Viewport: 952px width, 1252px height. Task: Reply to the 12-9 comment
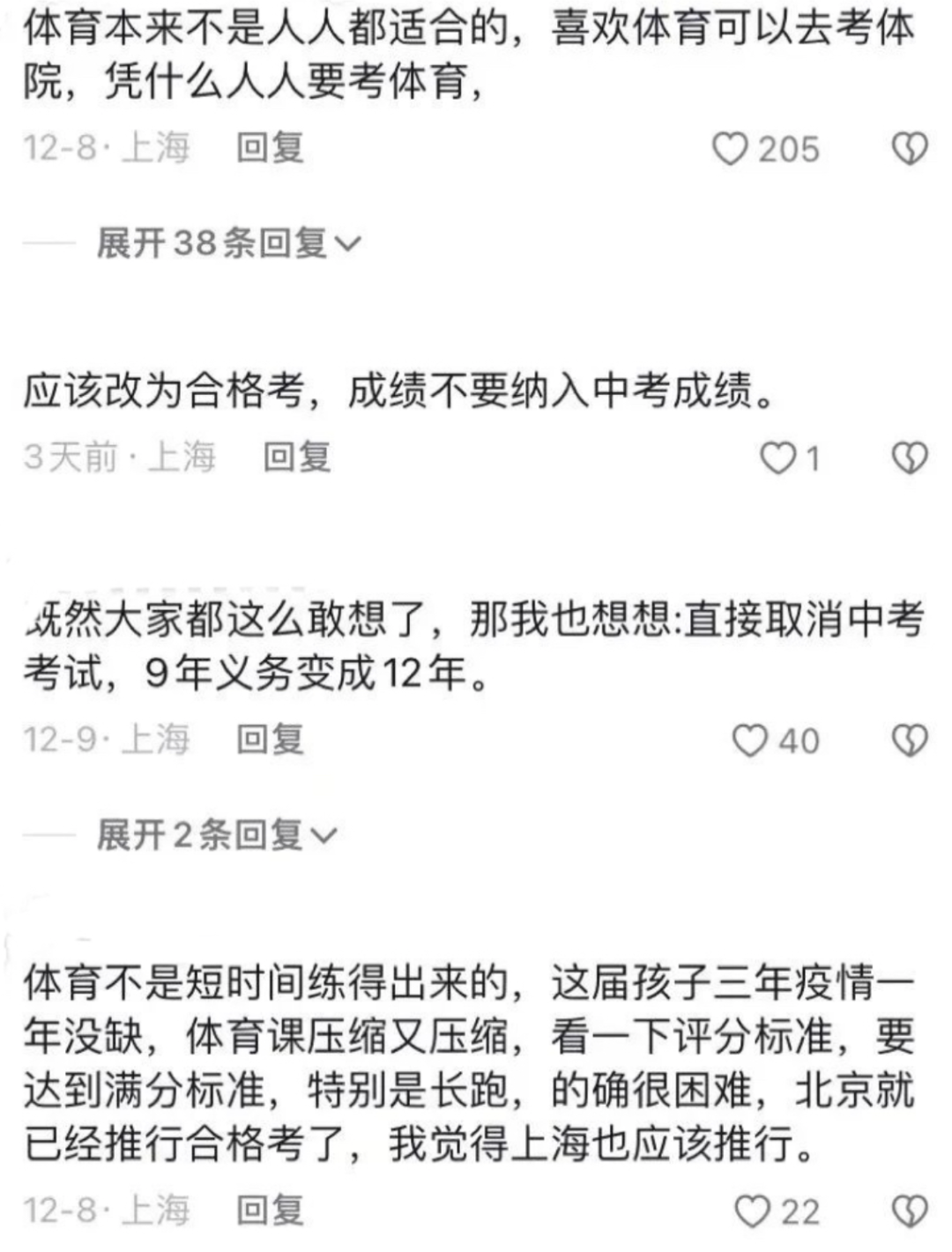click(270, 739)
